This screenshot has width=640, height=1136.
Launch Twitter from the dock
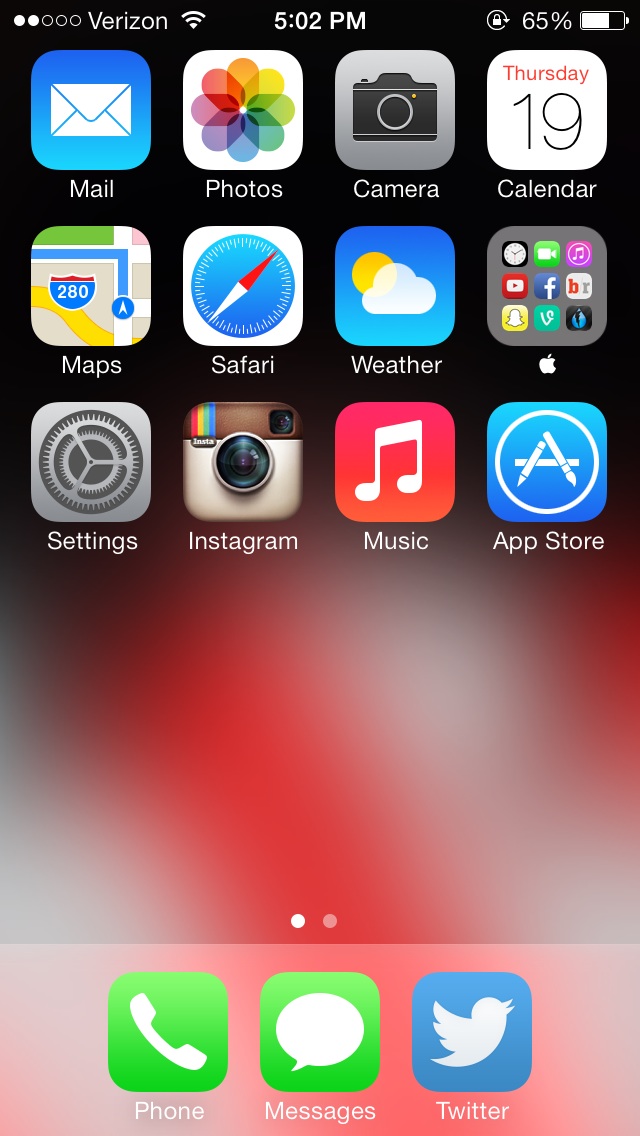[472, 1032]
